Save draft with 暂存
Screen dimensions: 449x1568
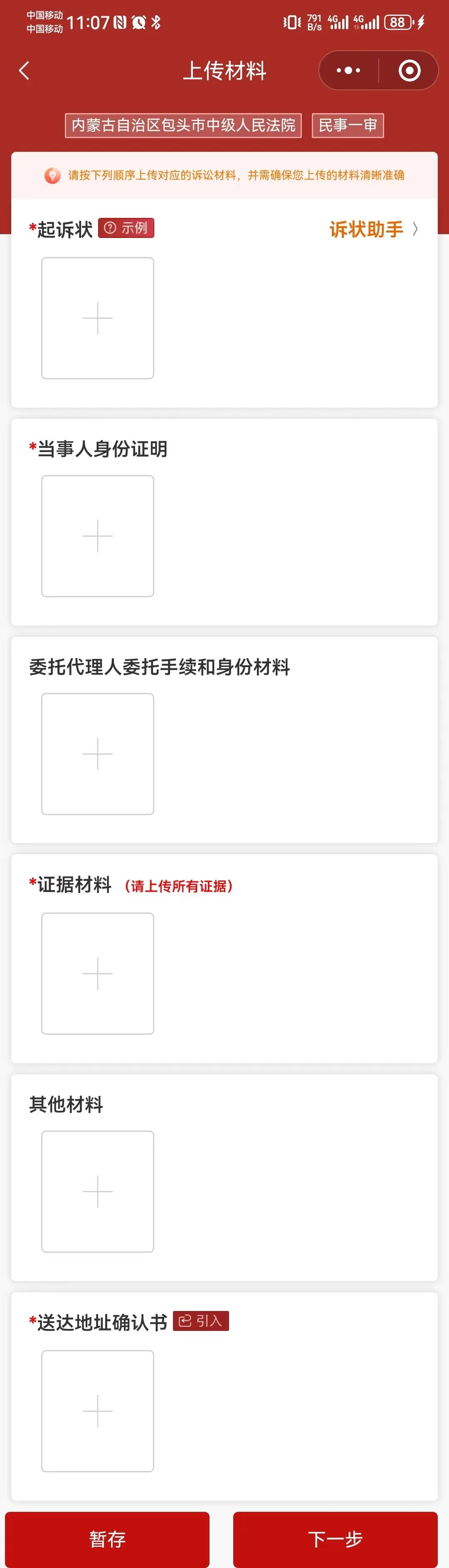click(107, 1539)
